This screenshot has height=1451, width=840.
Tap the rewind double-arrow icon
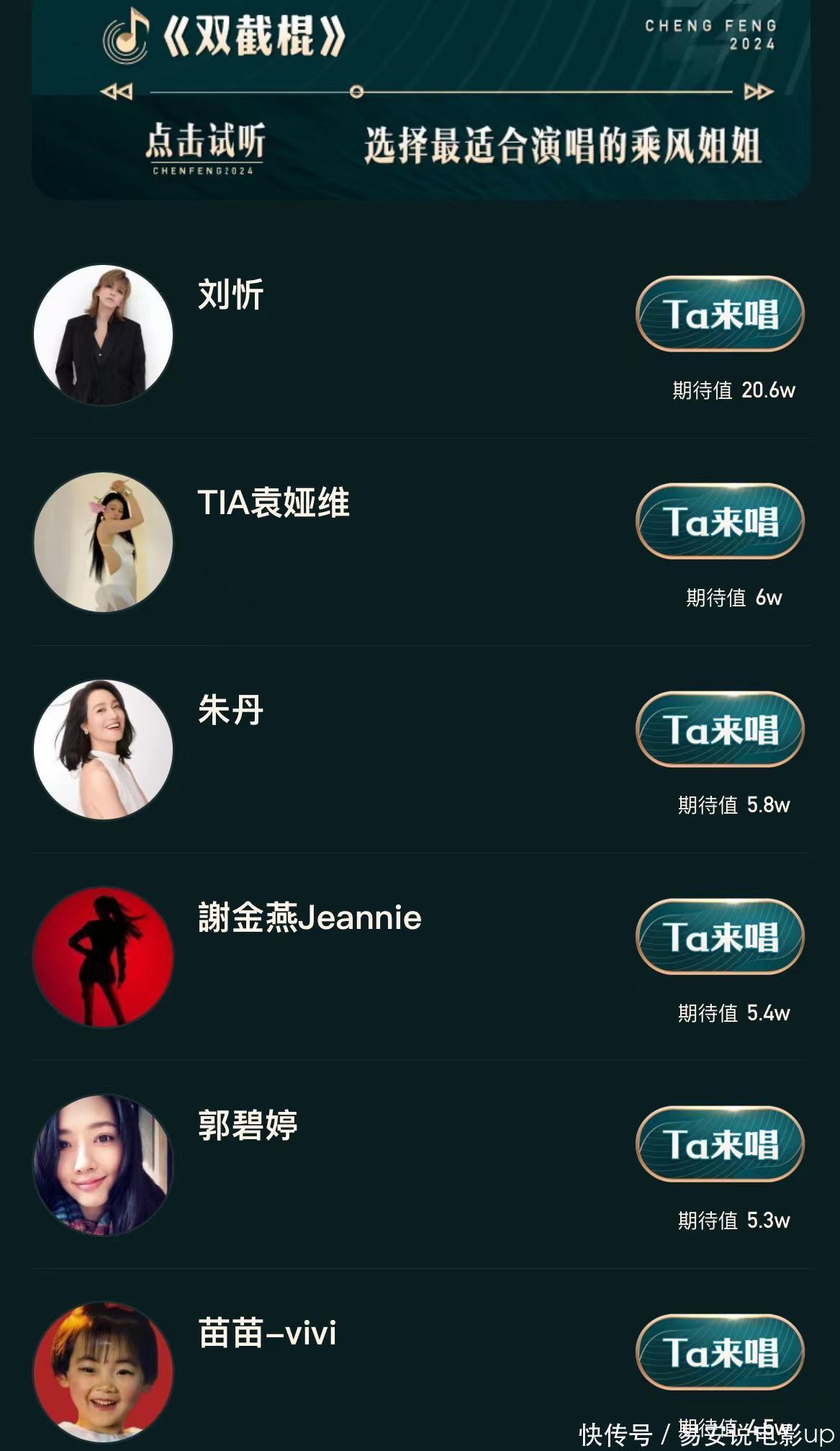point(117,92)
